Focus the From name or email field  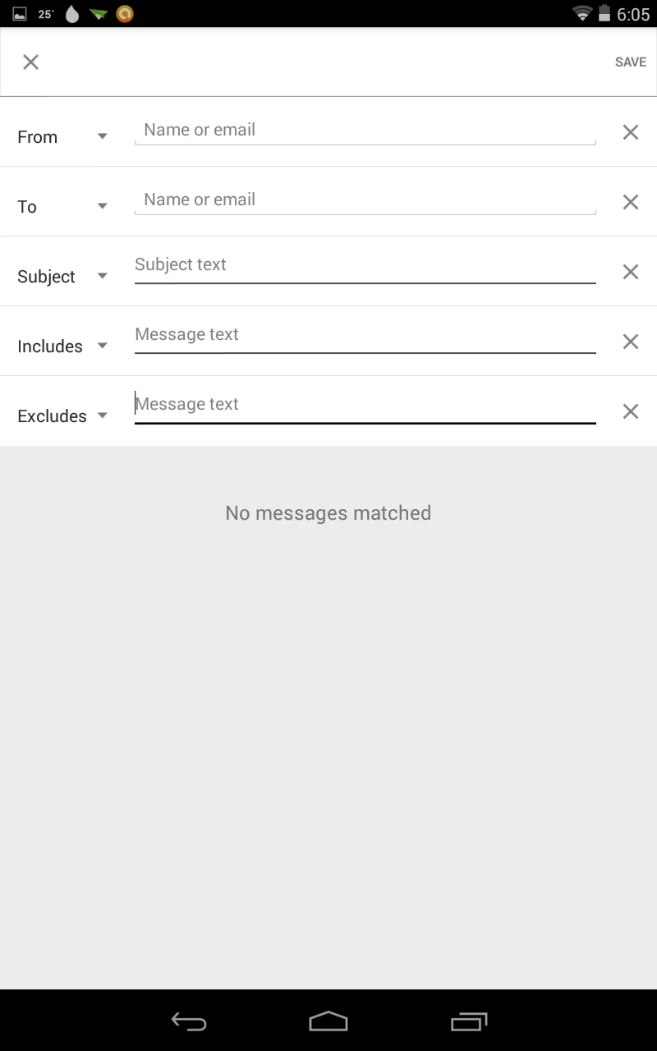(x=365, y=130)
